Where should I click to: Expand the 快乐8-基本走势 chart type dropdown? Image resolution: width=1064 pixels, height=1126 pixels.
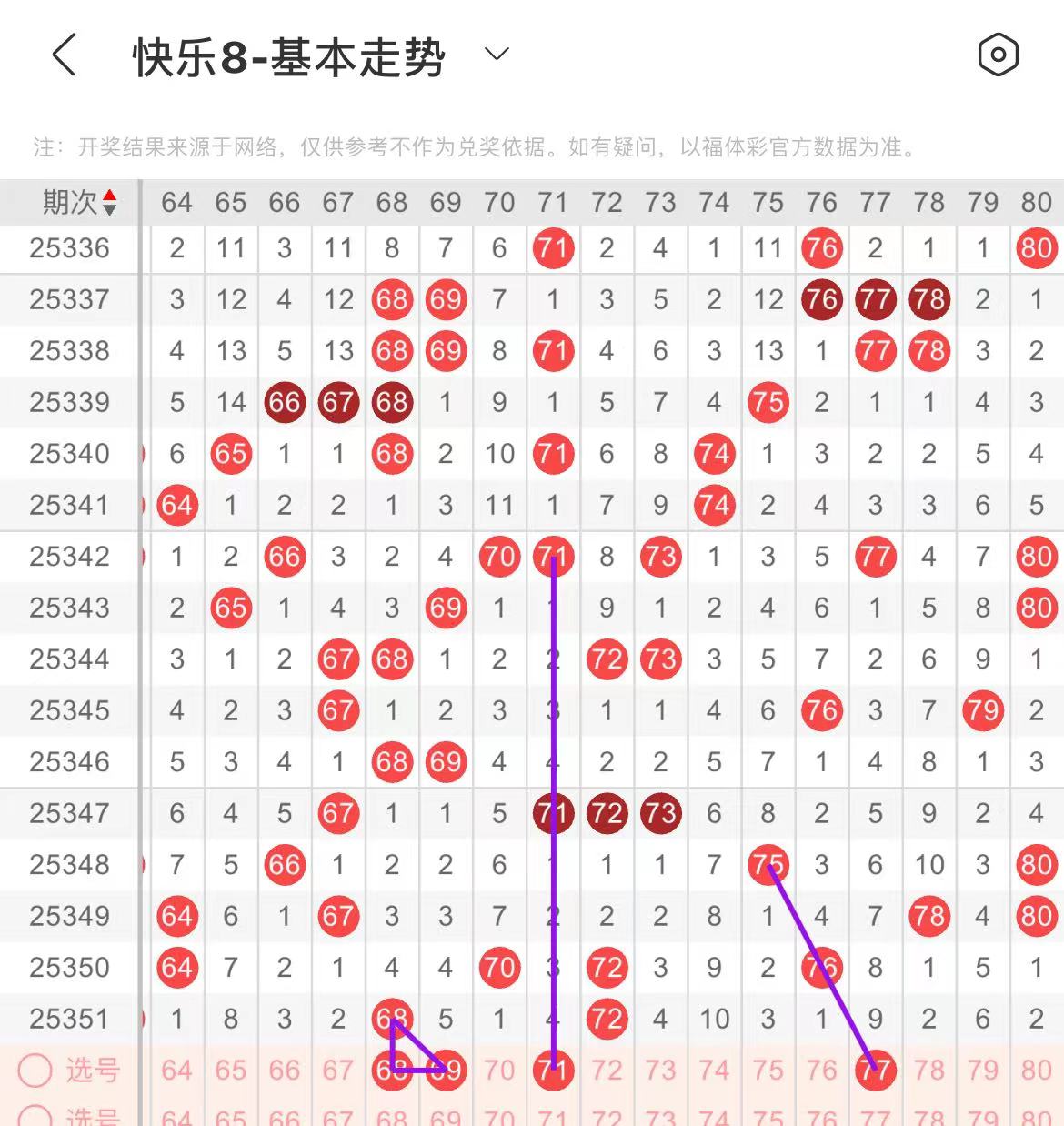click(497, 55)
